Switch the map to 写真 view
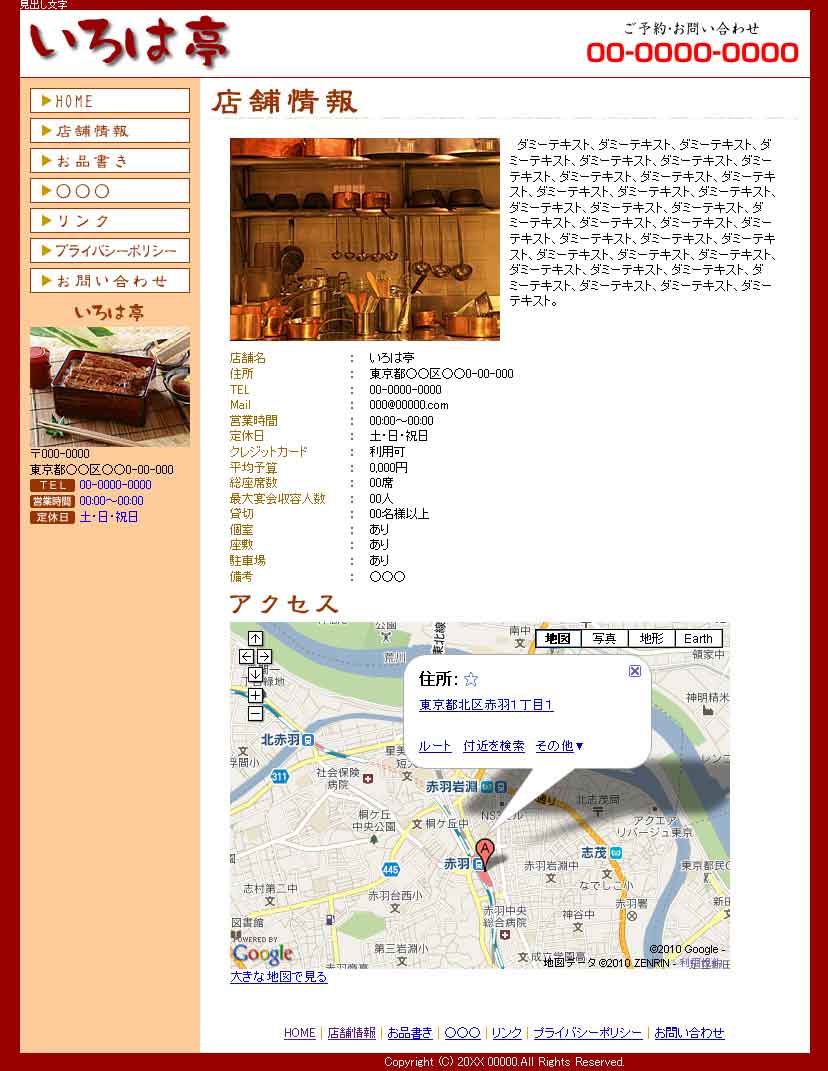This screenshot has width=828, height=1071. [604, 639]
